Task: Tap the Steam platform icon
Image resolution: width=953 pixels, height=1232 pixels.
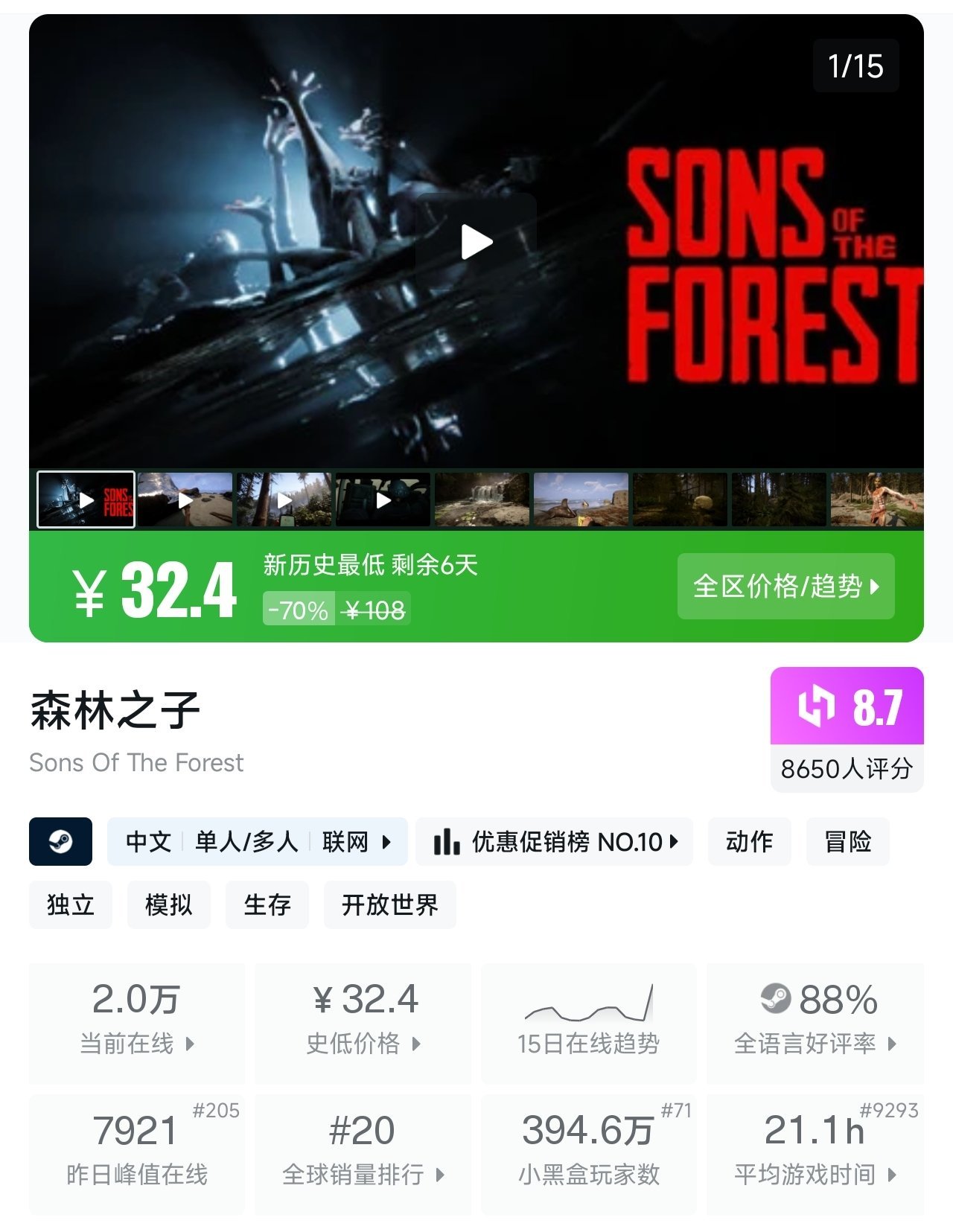Action: (x=60, y=842)
